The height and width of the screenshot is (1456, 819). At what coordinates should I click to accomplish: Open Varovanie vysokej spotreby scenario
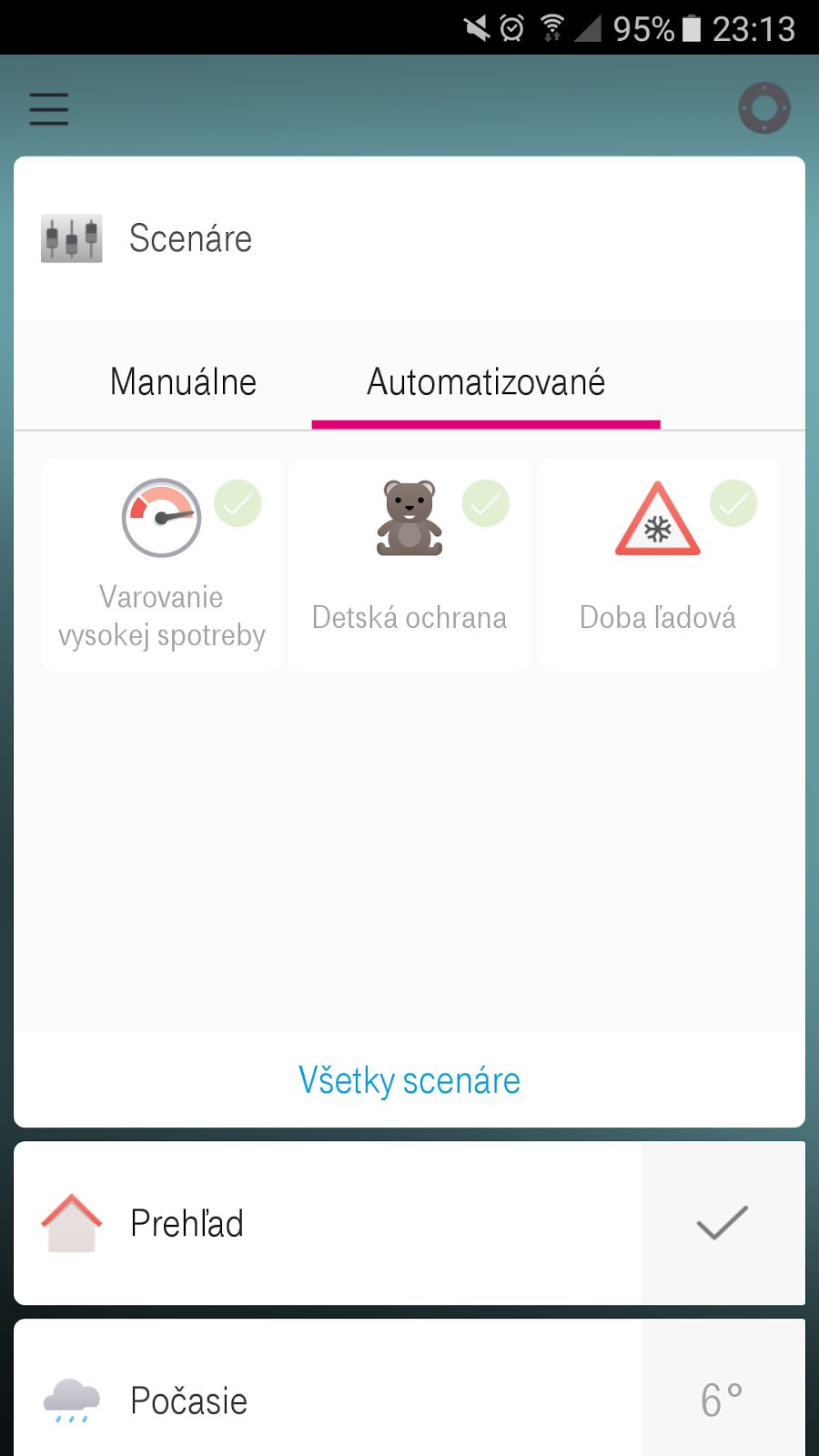click(161, 565)
